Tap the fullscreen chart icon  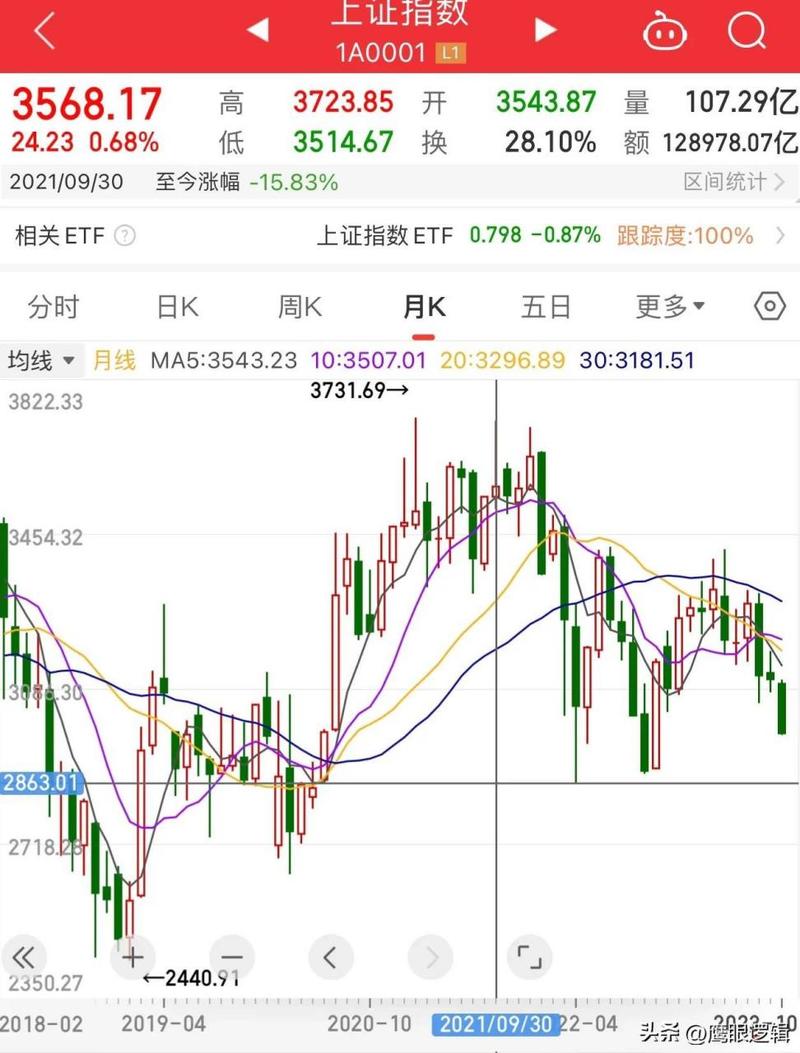pyautogui.click(x=531, y=957)
